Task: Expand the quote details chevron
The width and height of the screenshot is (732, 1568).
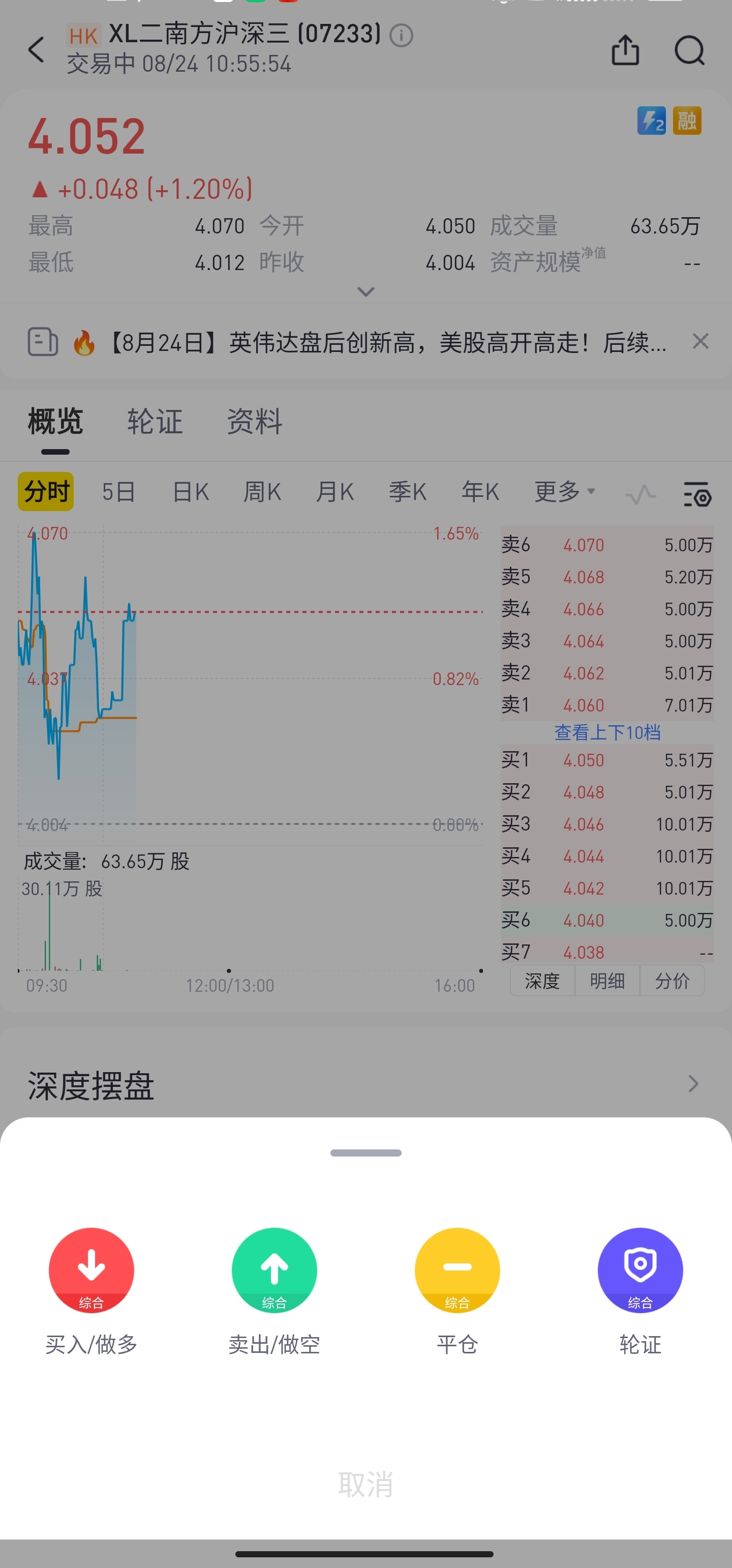Action: 365,291
